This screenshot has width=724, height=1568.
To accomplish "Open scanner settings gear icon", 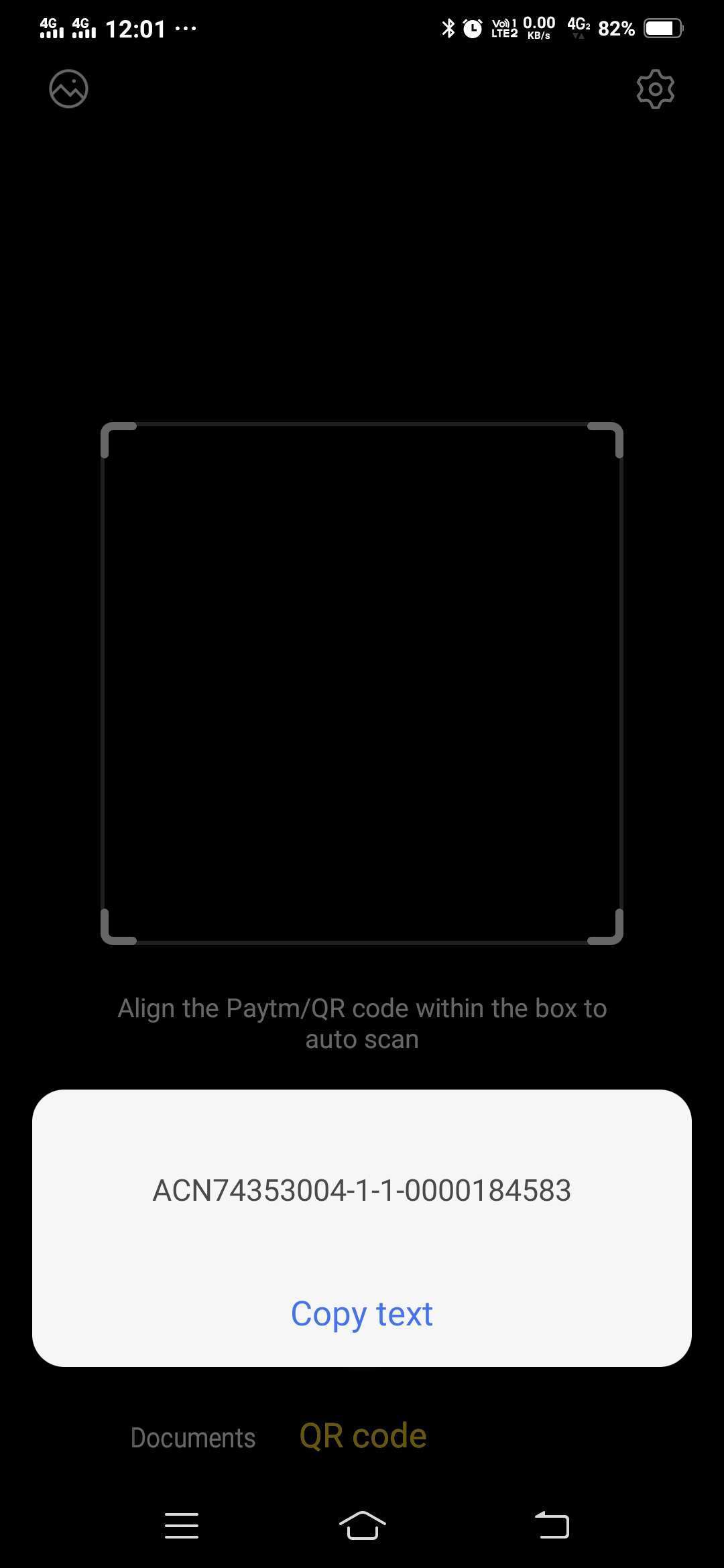I will pos(655,88).
